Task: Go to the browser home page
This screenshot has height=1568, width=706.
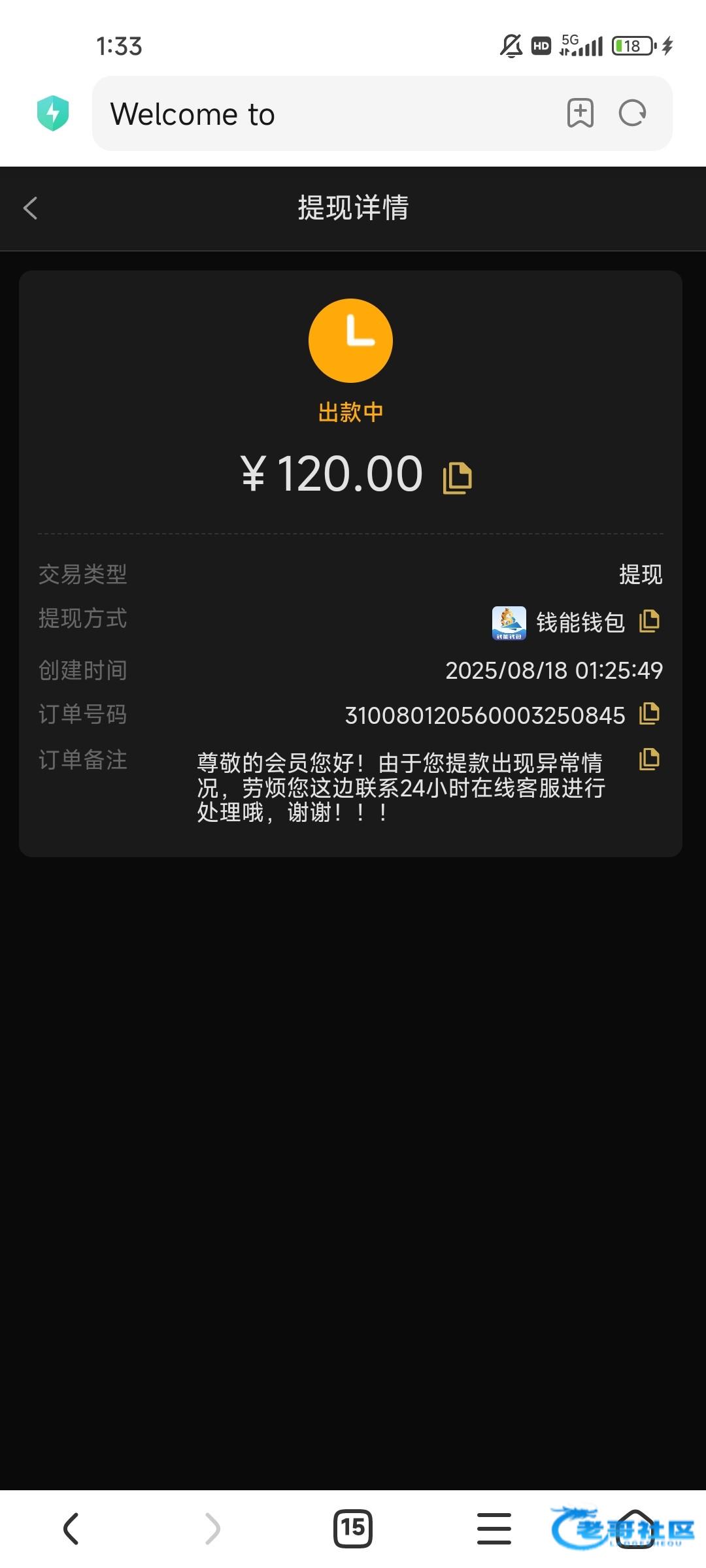Action: 635,1529
